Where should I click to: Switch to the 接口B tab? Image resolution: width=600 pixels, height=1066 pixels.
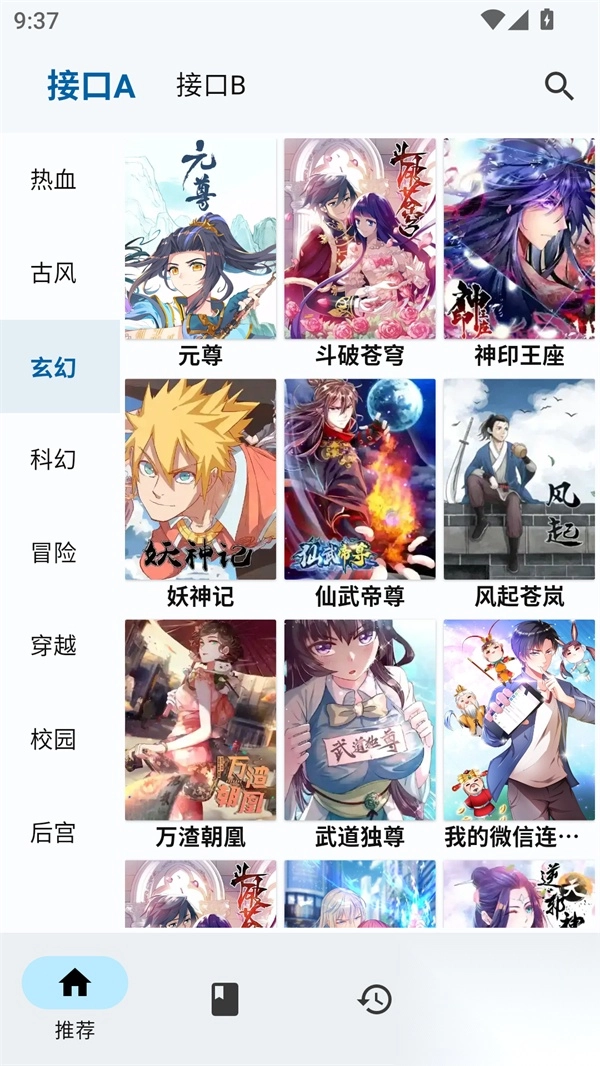click(210, 86)
